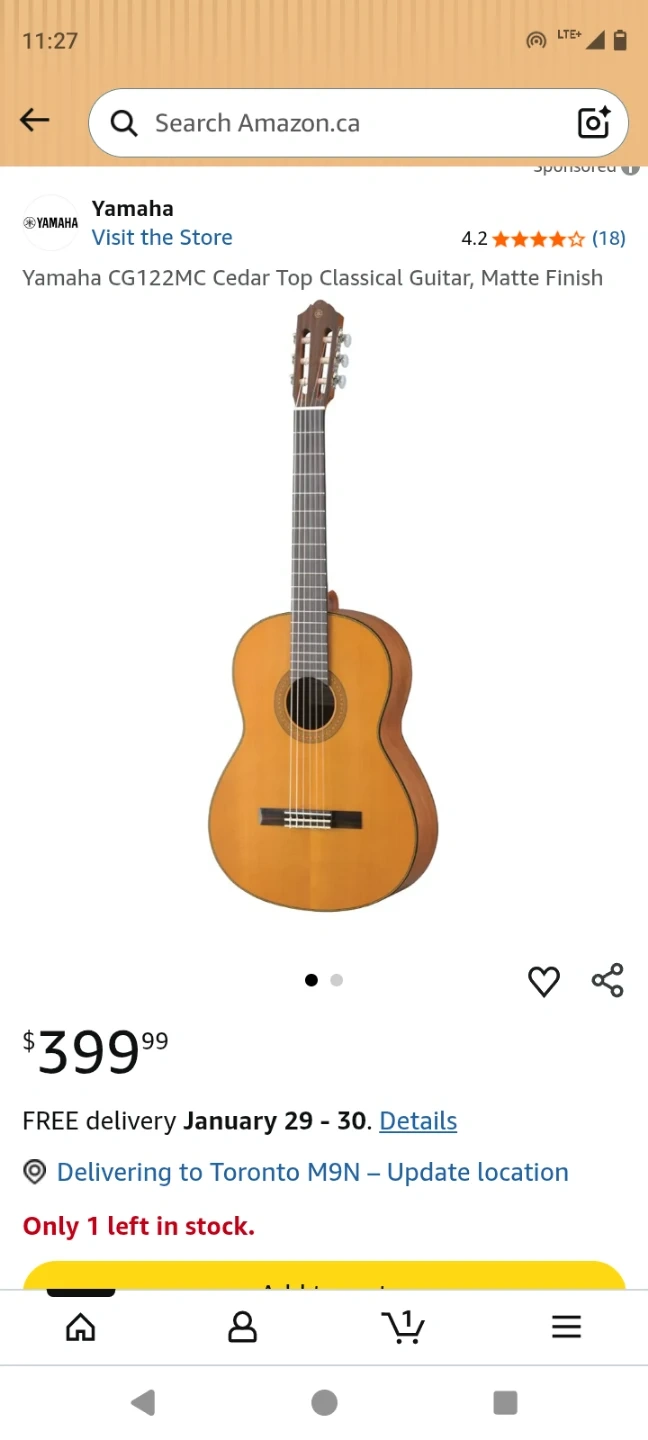Open system recent apps
648x1440 pixels.
point(505,1403)
